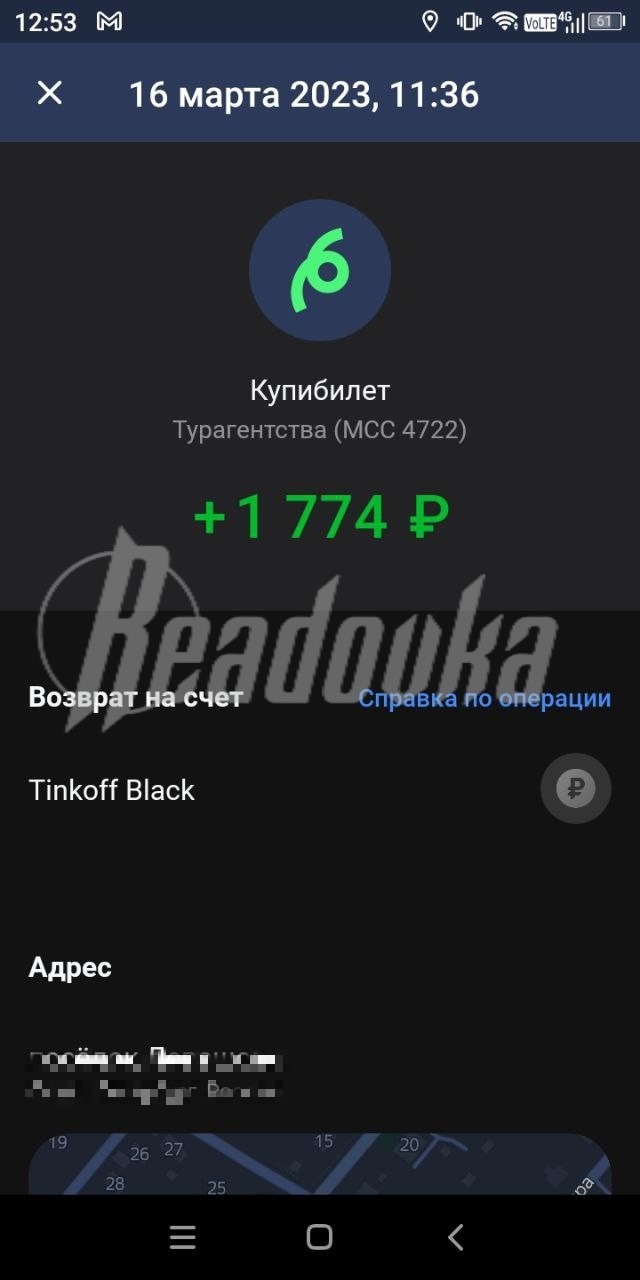Open Справка по операции link
Screen dimensions: 640x1280
click(x=484, y=698)
